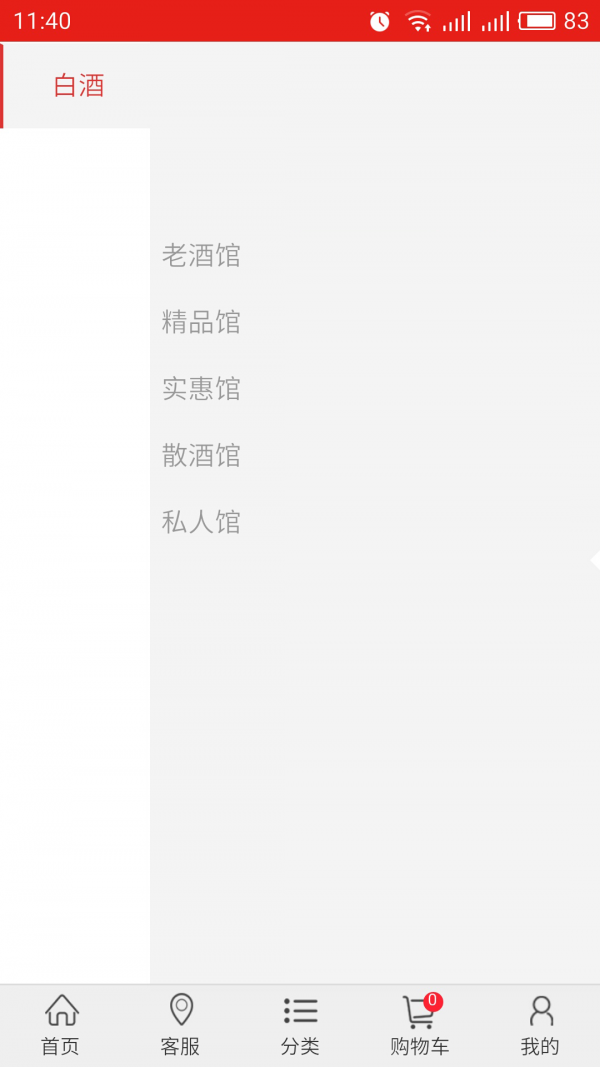The width and height of the screenshot is (600, 1067).
Task: Open the 实惠馆 subcategory
Action: click(201, 389)
